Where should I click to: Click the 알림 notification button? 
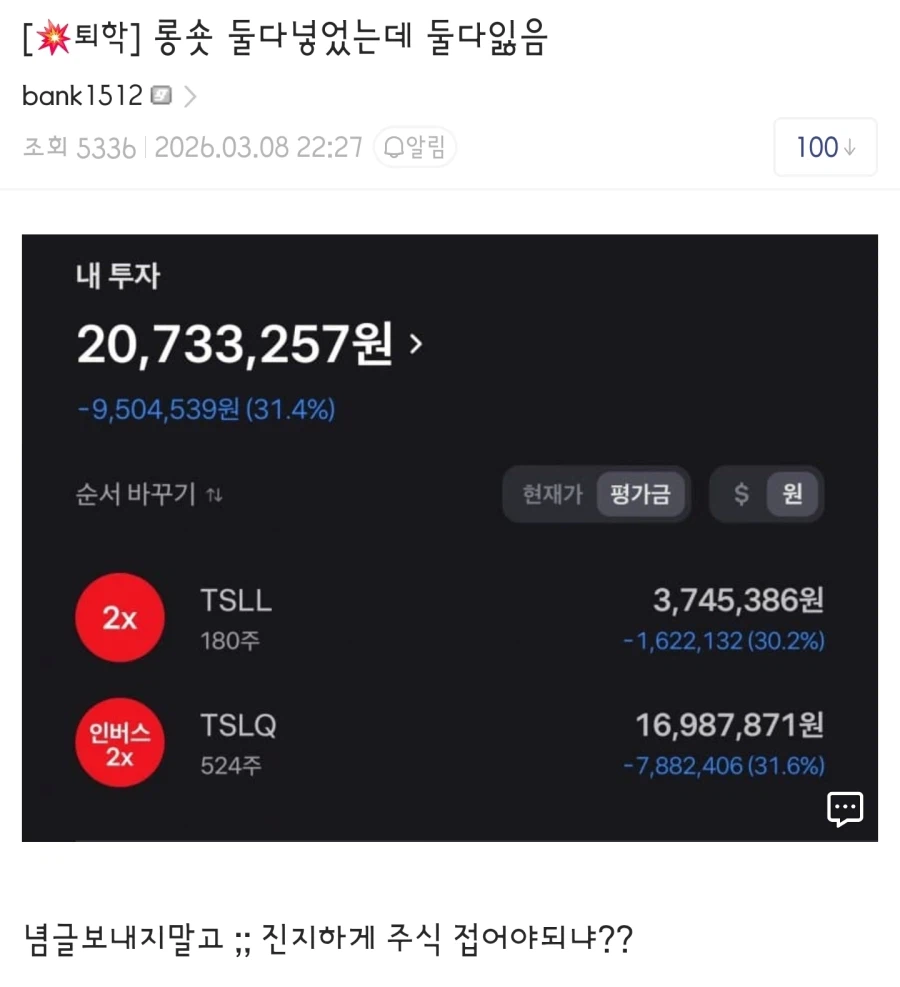click(x=414, y=146)
